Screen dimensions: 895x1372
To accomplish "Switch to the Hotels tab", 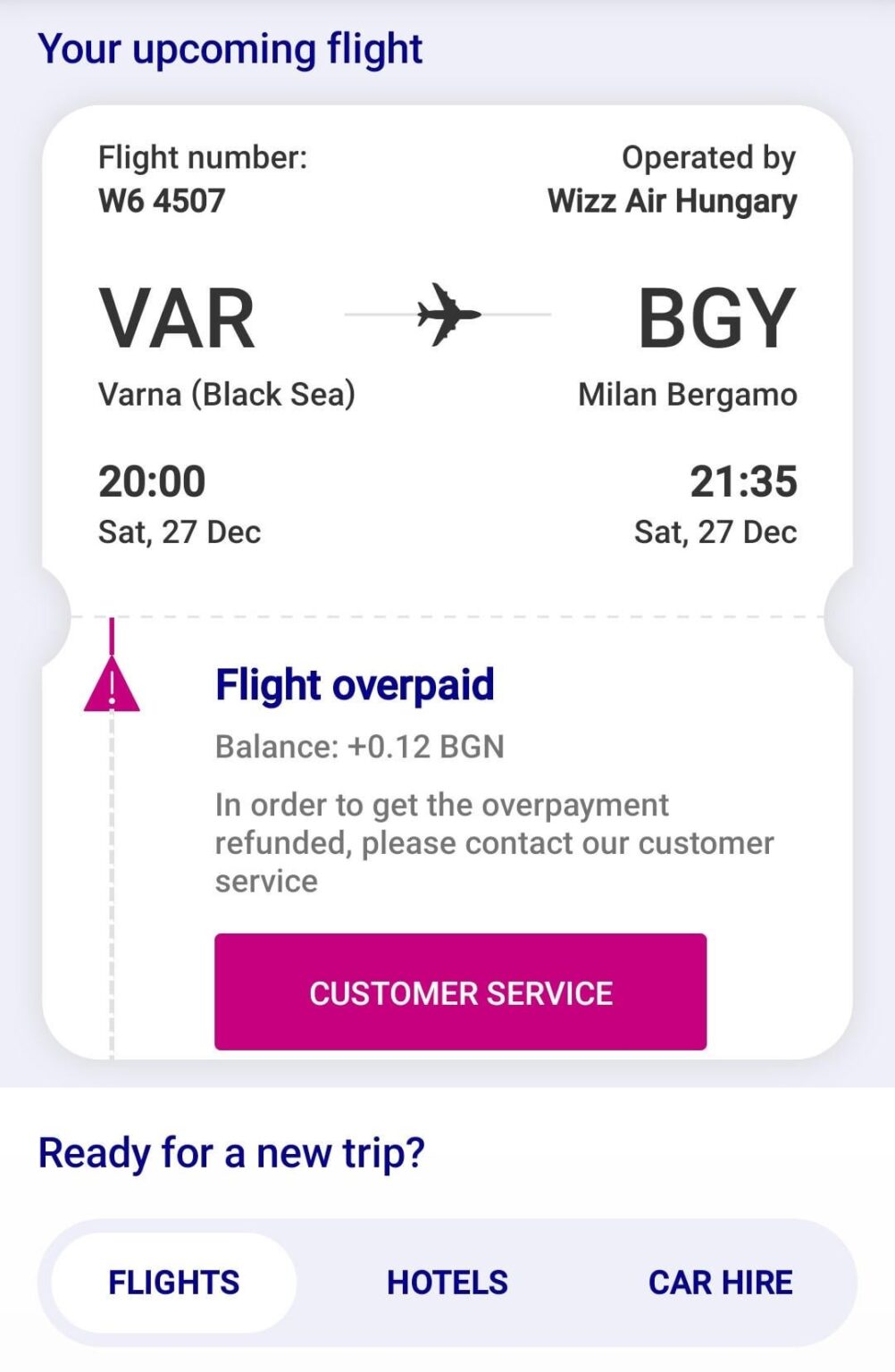I will (x=447, y=1281).
